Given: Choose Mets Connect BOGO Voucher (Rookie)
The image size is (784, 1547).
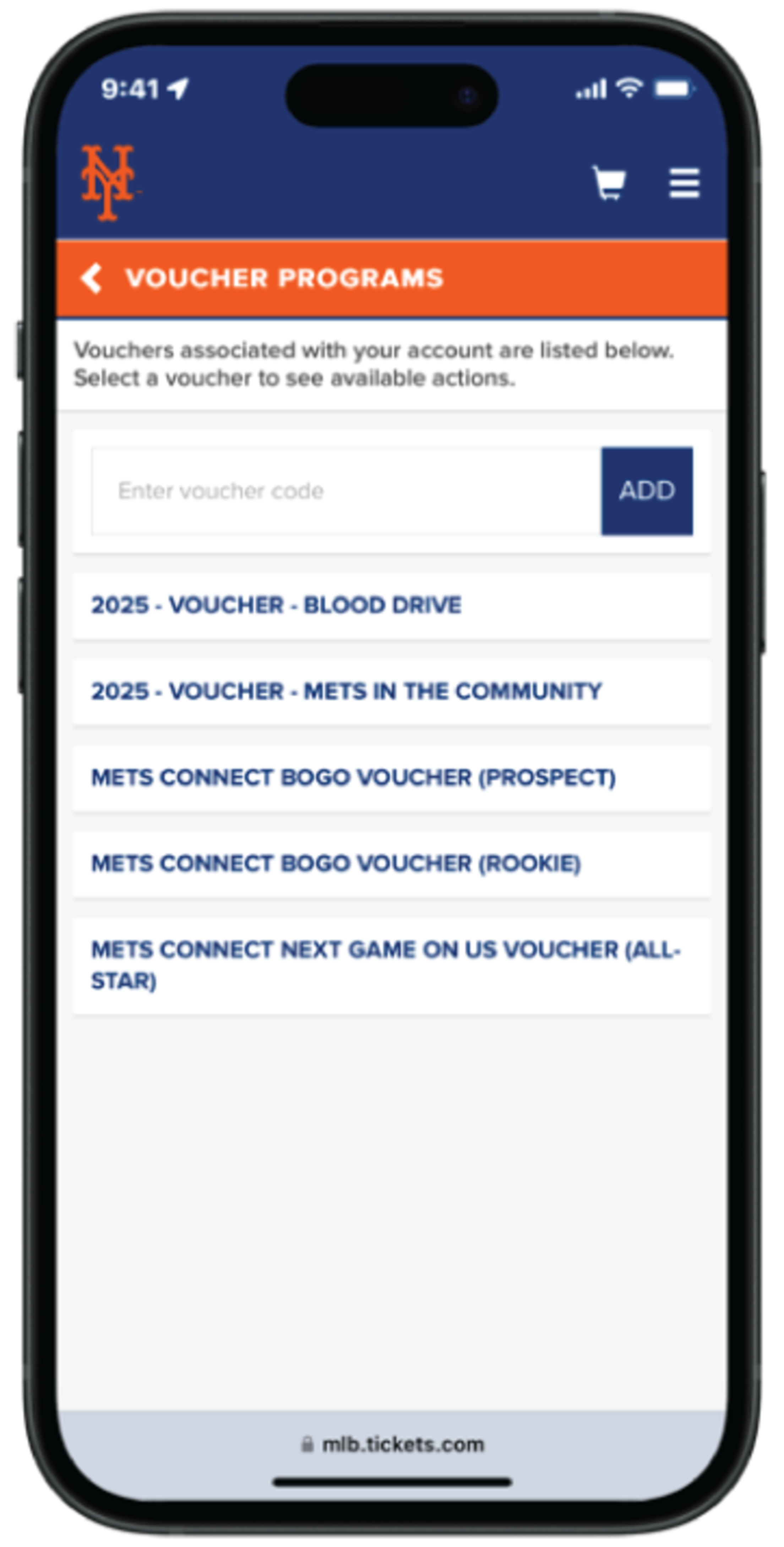Looking at the screenshot, I should pos(391,864).
